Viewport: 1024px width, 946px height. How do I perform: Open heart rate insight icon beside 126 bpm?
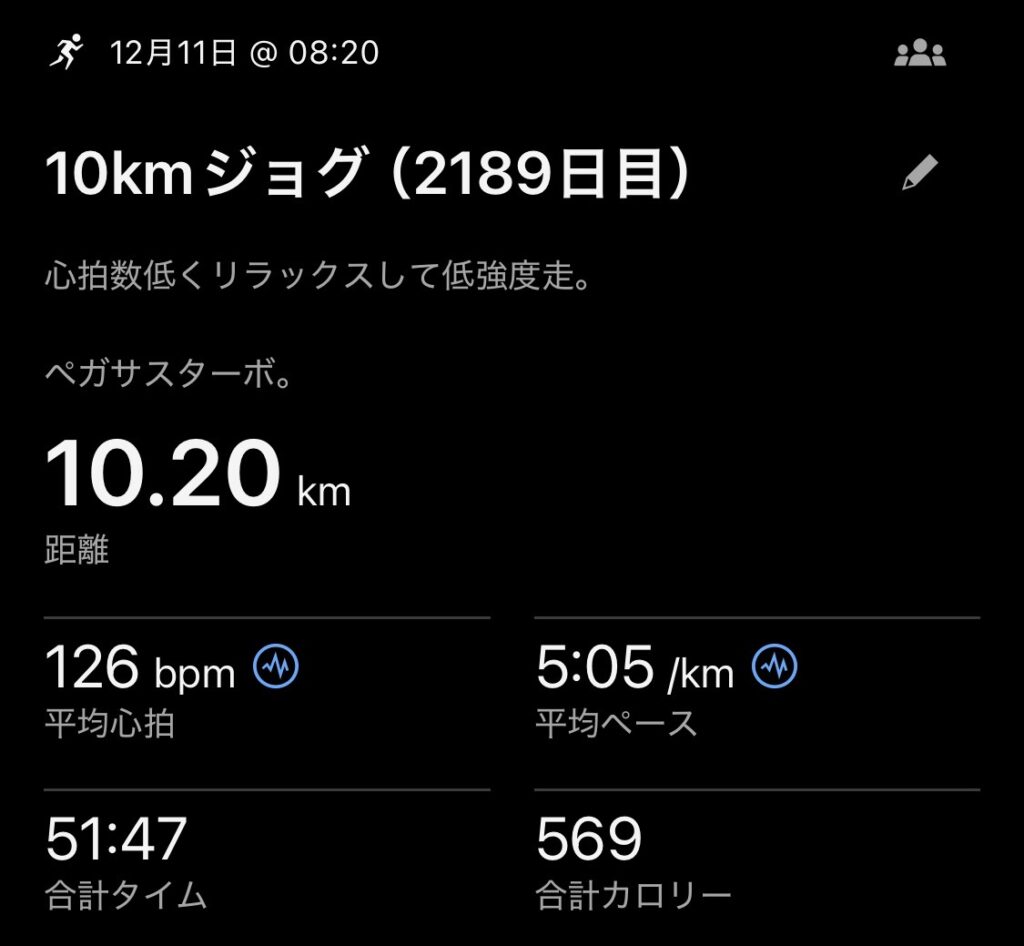(276, 667)
